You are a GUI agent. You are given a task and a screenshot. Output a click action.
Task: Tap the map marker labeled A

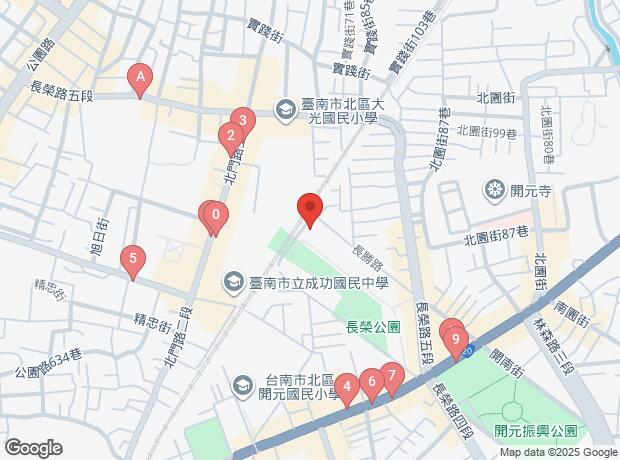[x=140, y=77]
